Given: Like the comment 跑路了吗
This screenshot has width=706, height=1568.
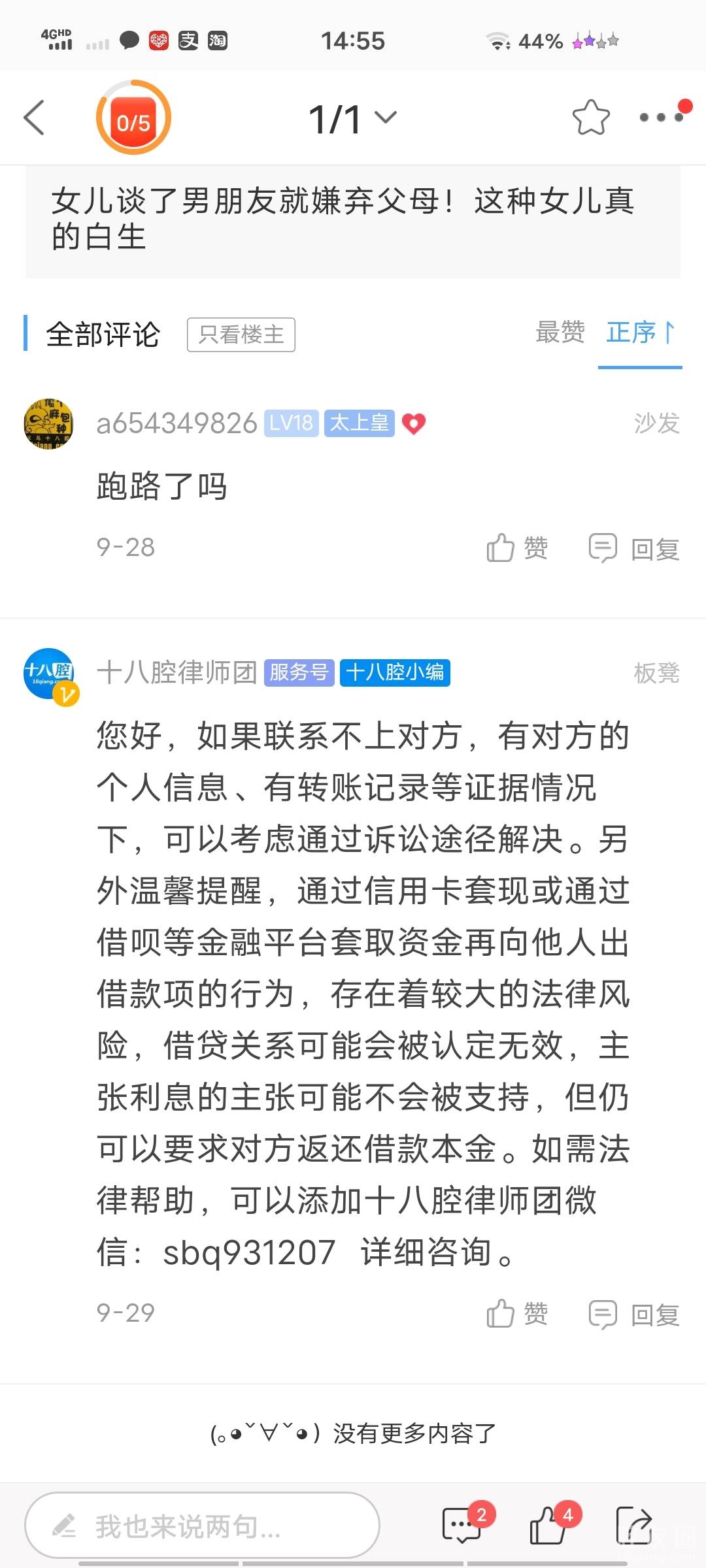Looking at the screenshot, I should tap(517, 547).
